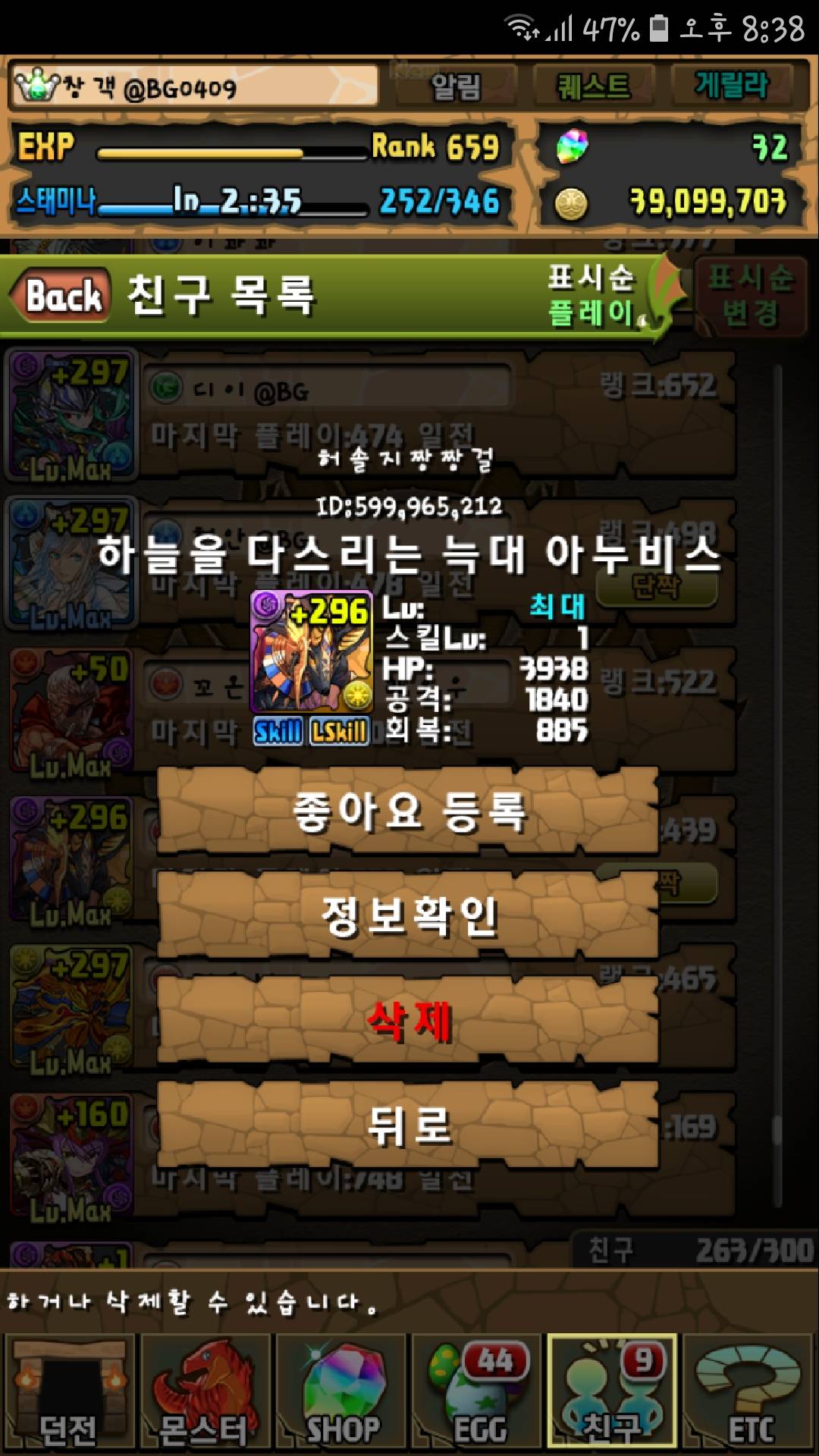Viewport: 819px width, 1456px height.
Task: Tap the Skill badge under the monster
Action: (278, 731)
